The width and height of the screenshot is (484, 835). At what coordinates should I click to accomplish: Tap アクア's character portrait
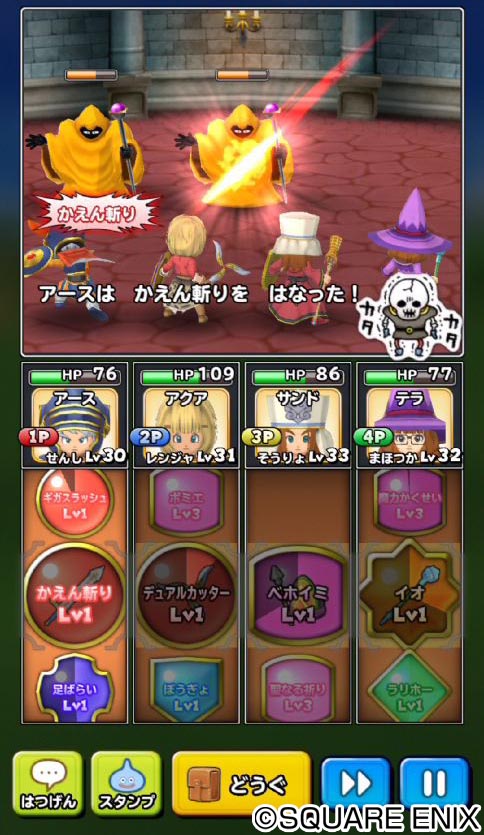click(x=186, y=425)
